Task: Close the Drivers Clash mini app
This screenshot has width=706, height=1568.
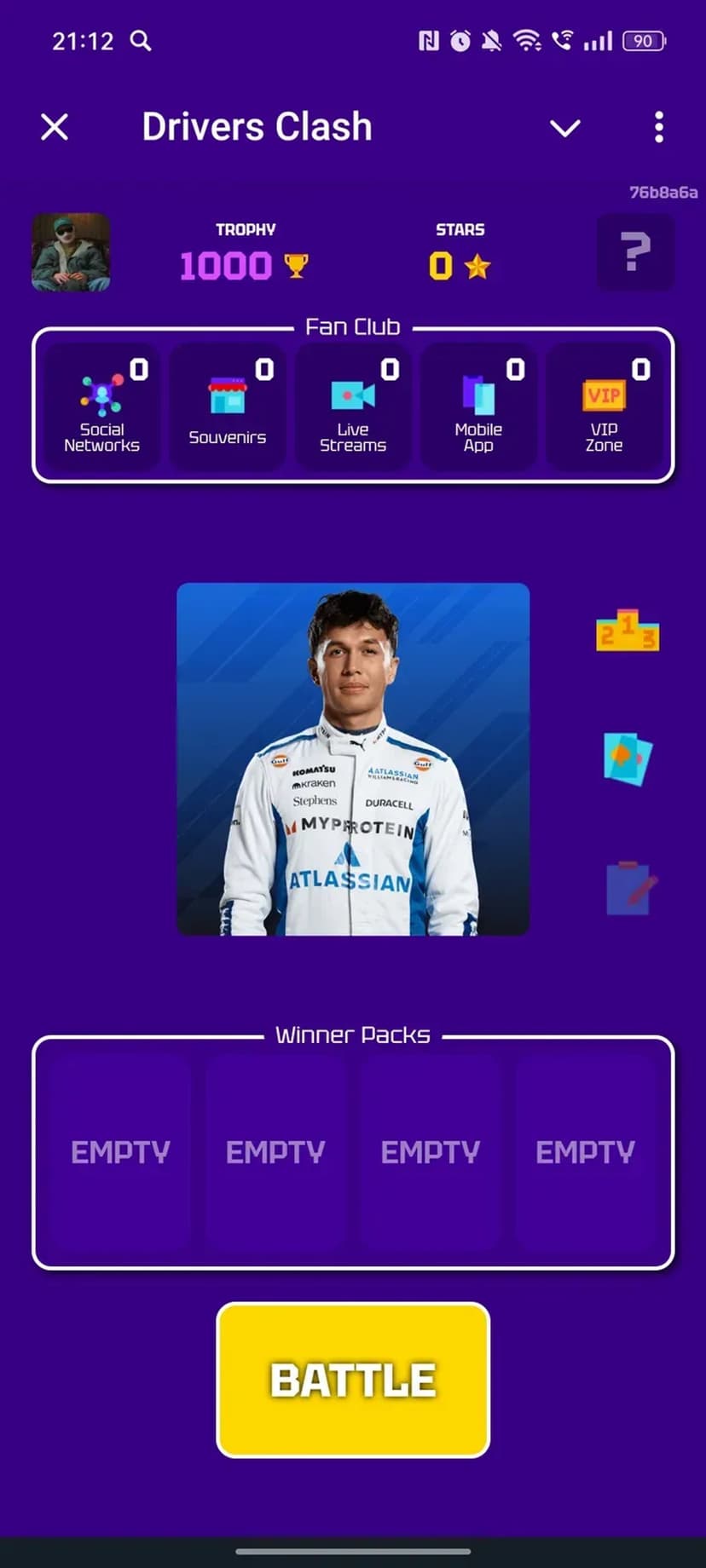Action: pos(55,127)
